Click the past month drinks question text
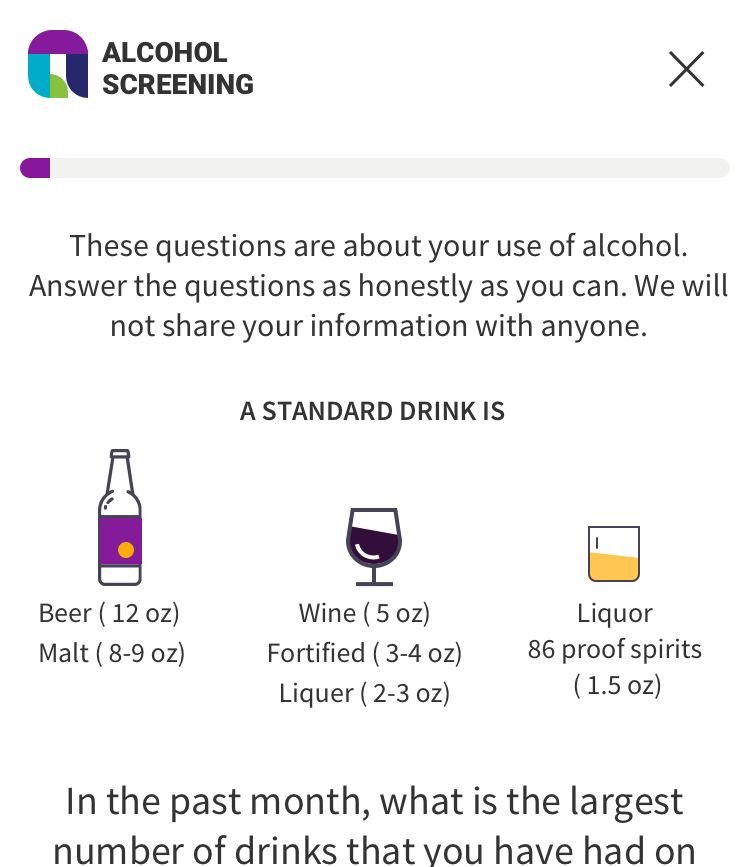Viewport: 750px width, 867px height. 373,820
